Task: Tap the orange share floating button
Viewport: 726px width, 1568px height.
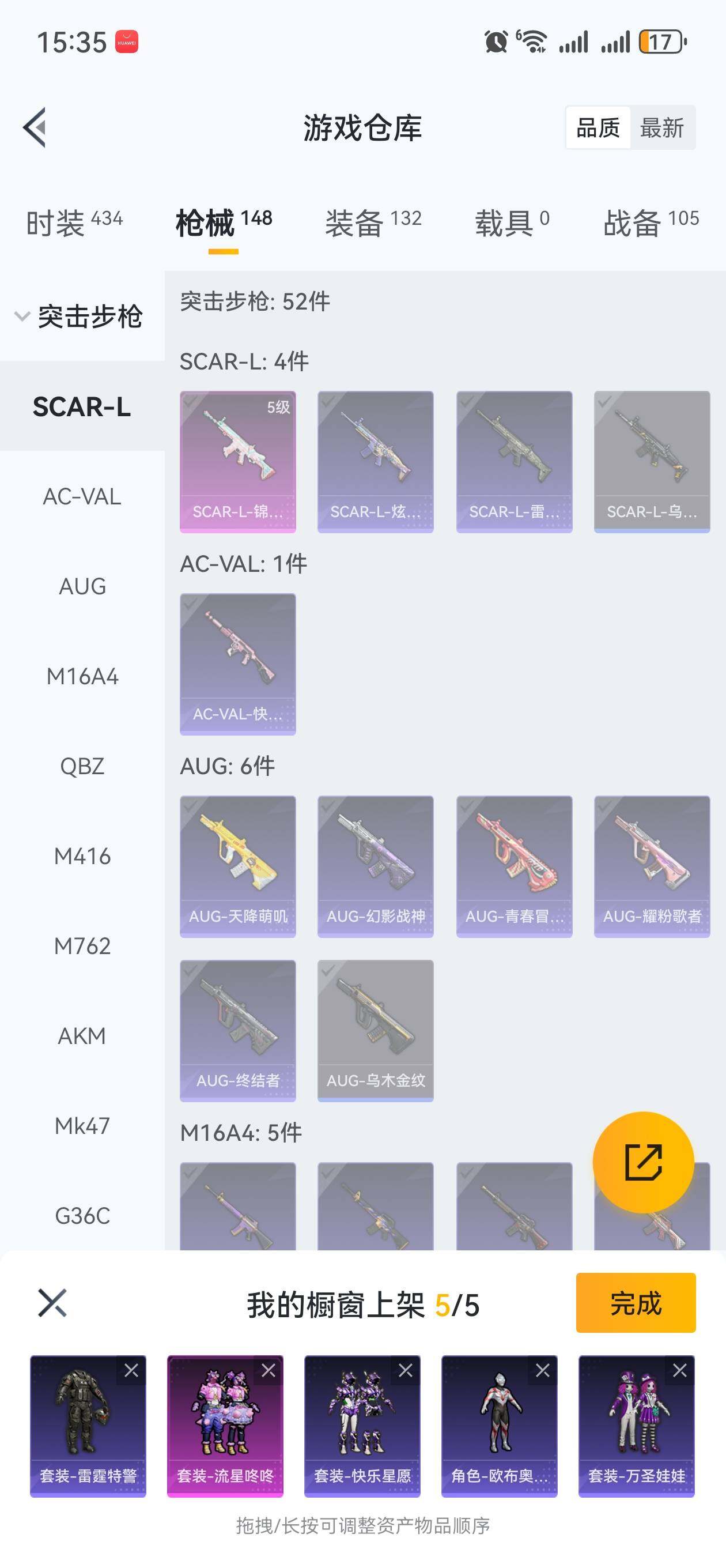Action: coord(643,1162)
